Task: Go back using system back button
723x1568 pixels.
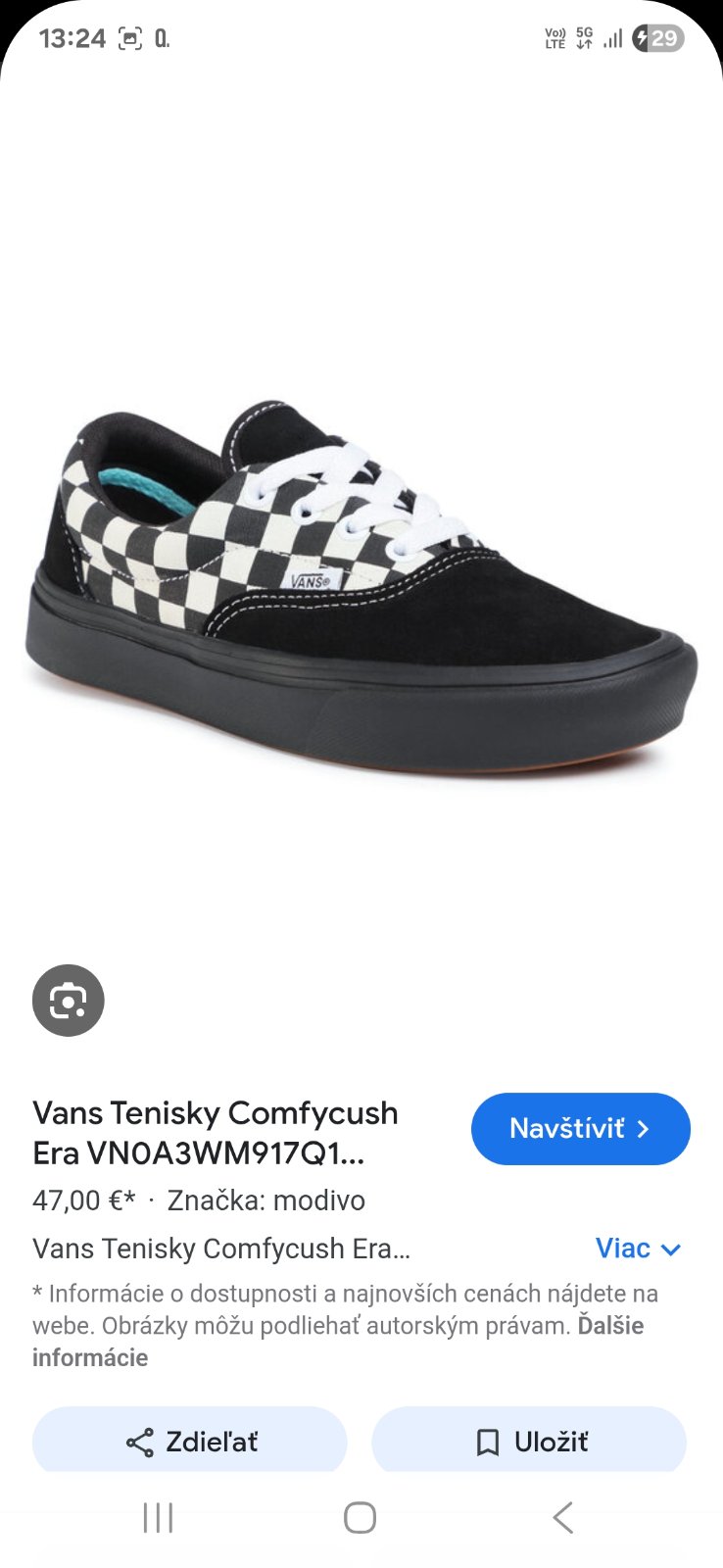Action: click(x=561, y=1518)
